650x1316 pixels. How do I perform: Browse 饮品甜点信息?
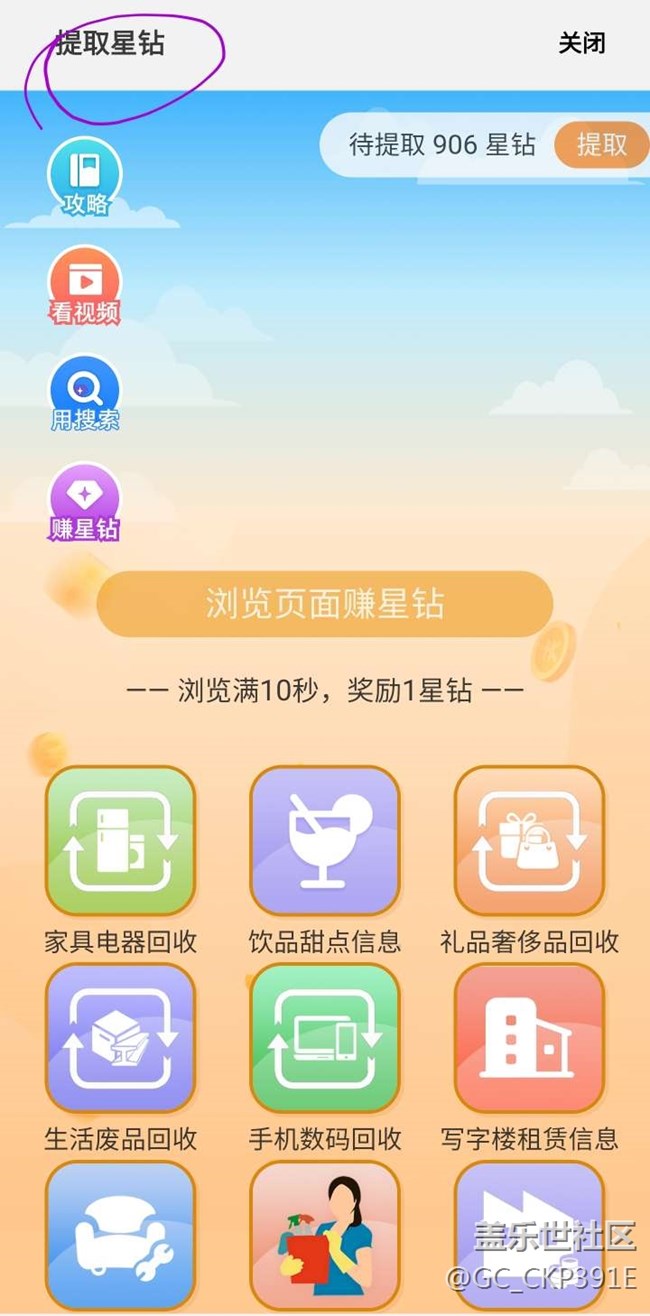[x=324, y=841]
